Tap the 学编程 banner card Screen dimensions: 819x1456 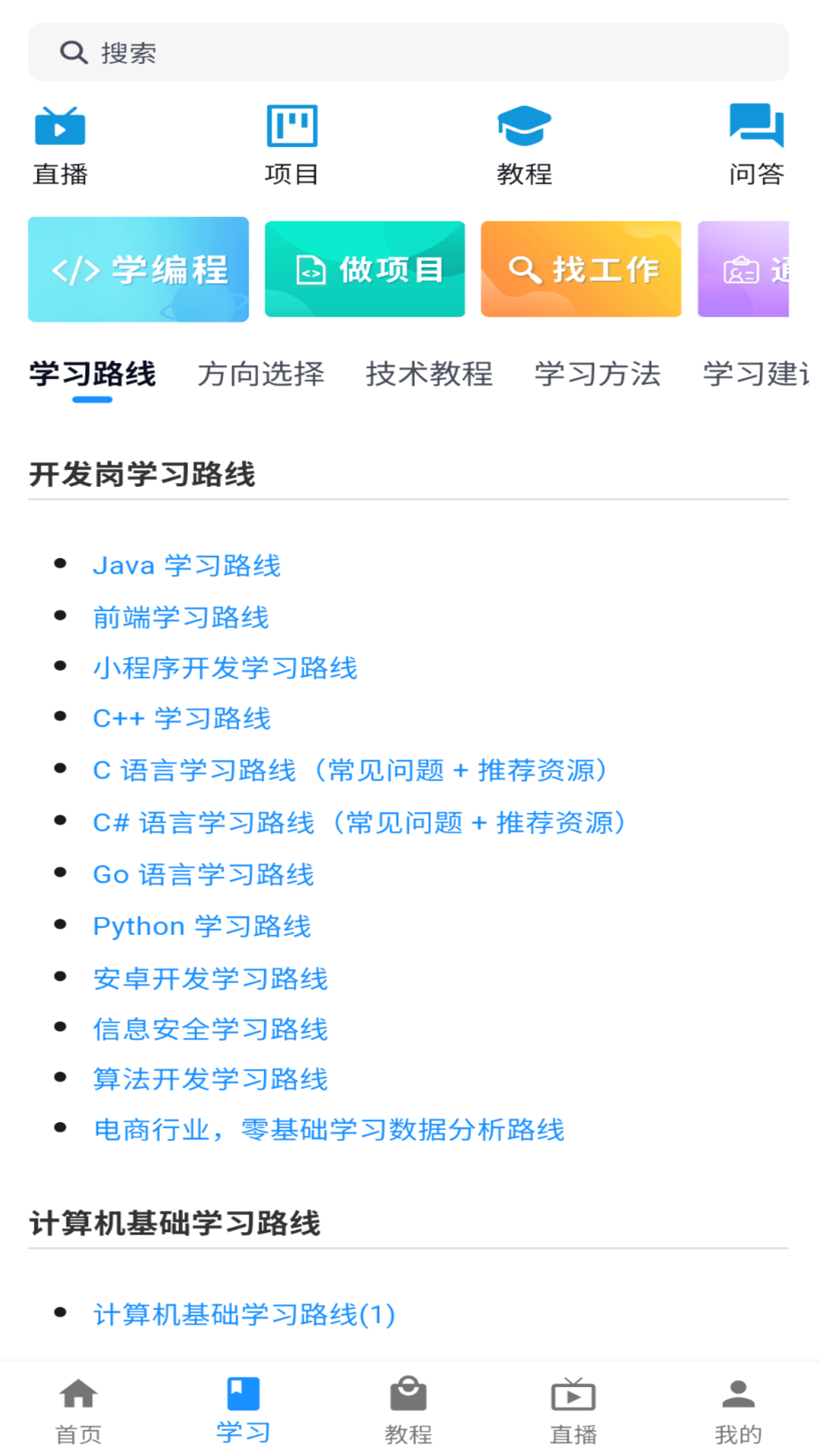click(x=138, y=269)
